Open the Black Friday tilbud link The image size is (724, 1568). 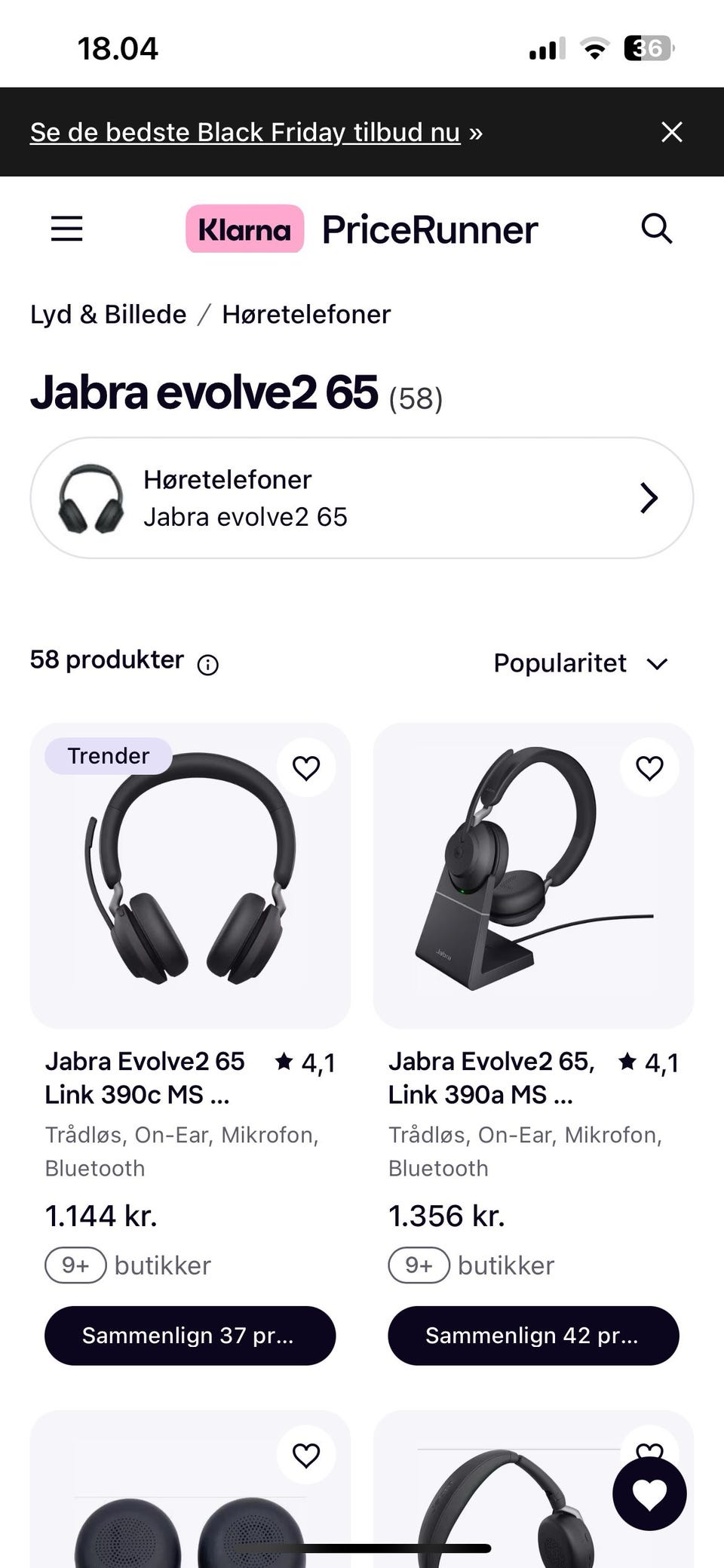click(x=244, y=131)
